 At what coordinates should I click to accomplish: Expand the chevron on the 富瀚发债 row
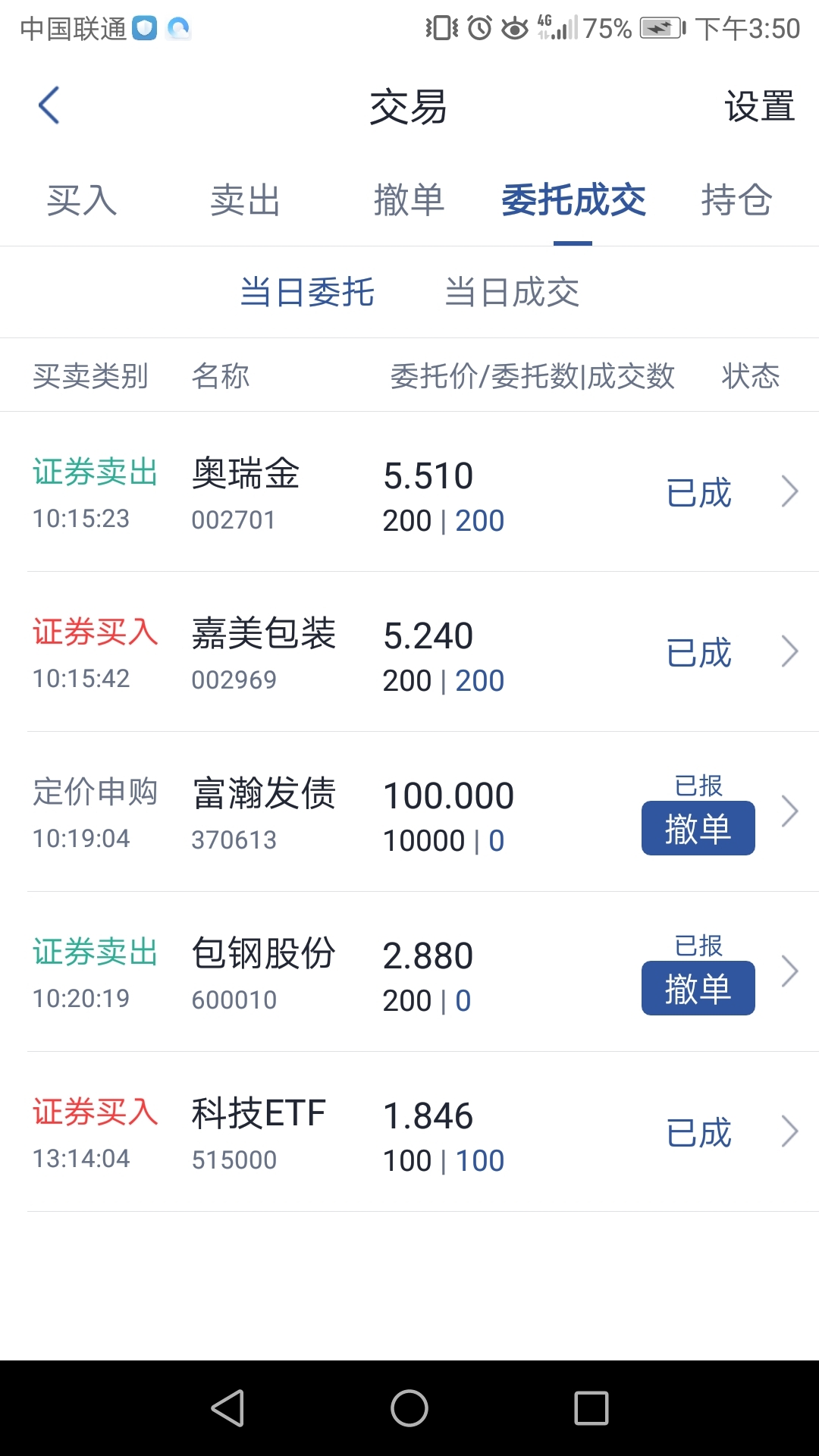(789, 811)
